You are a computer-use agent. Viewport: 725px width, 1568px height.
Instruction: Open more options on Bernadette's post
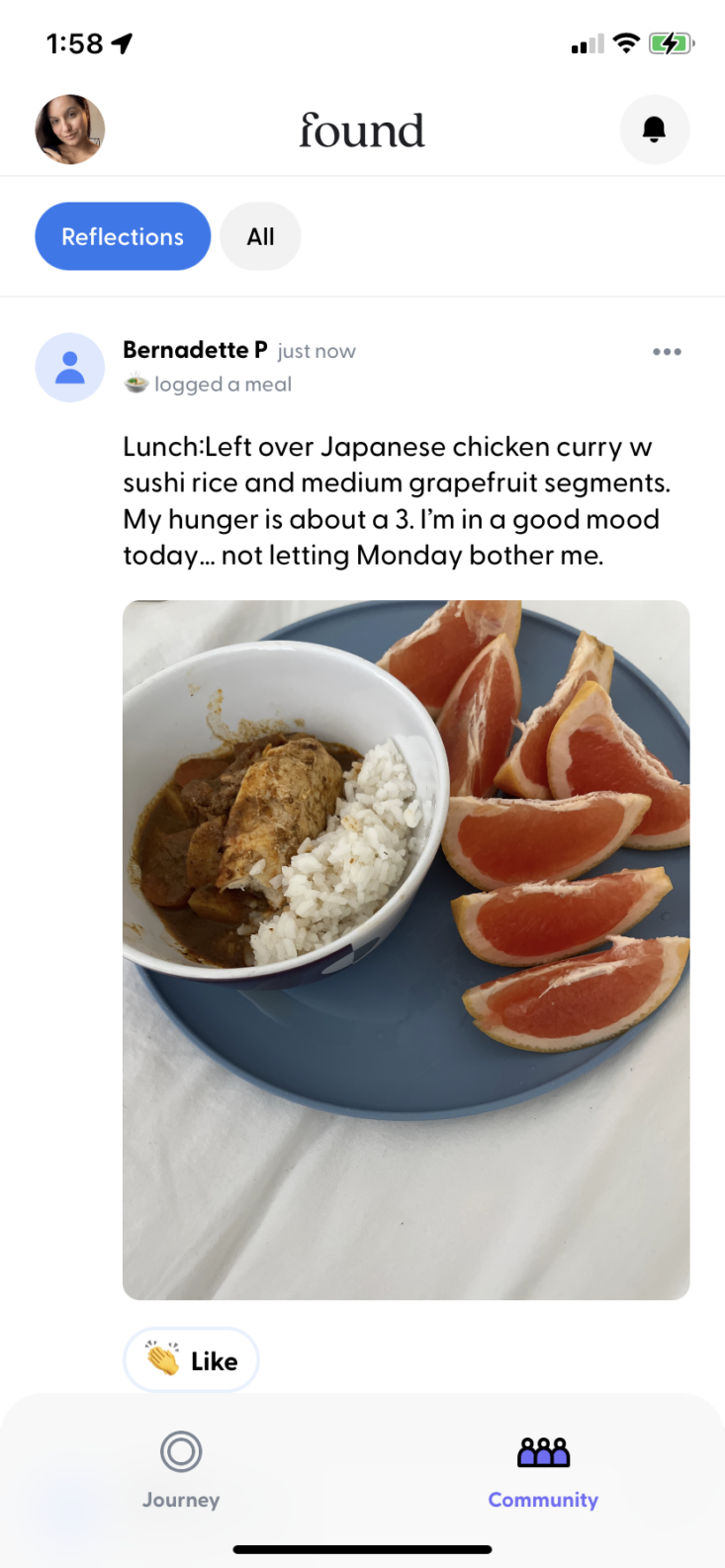point(667,352)
